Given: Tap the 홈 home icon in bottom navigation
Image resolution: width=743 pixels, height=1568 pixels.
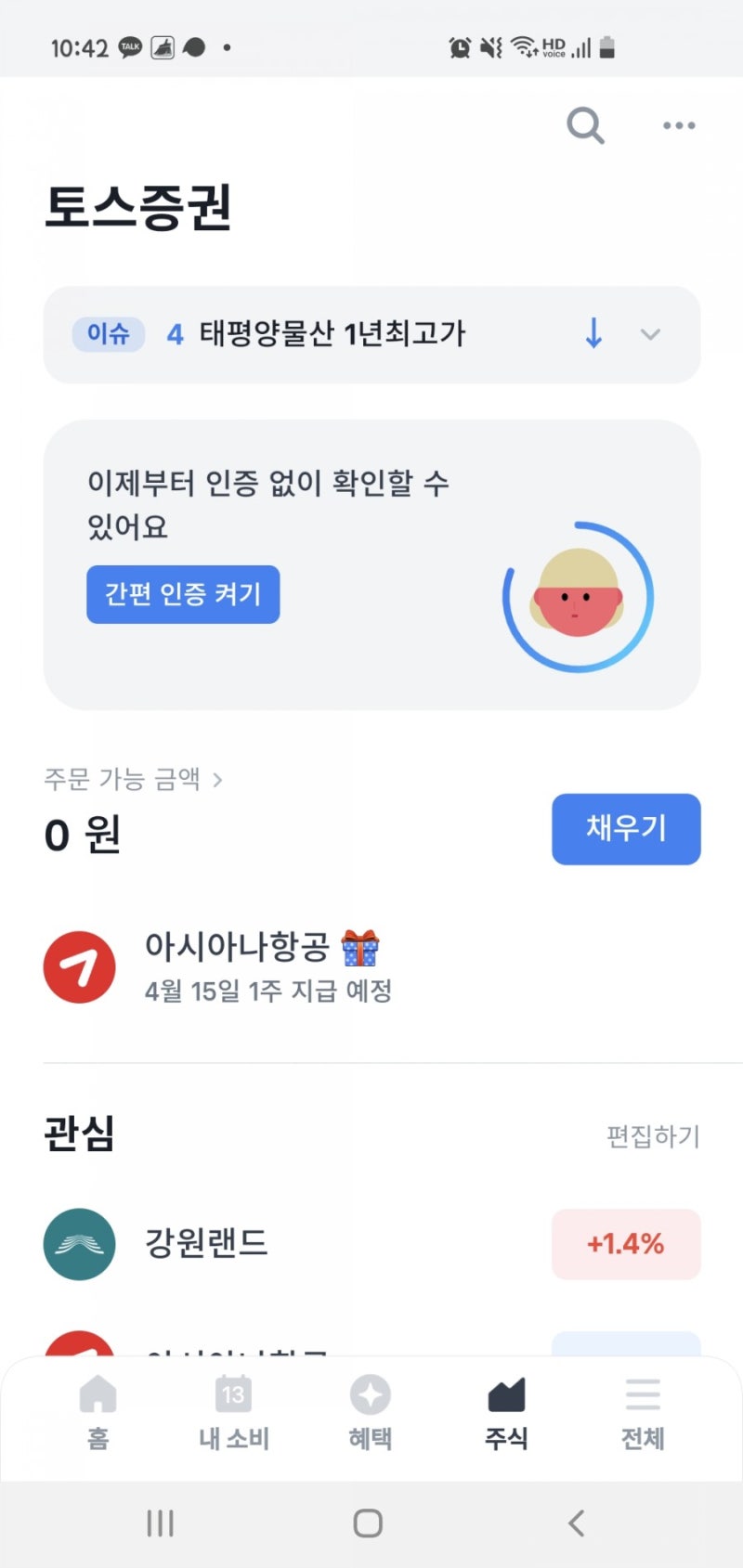Looking at the screenshot, I should 97,1393.
